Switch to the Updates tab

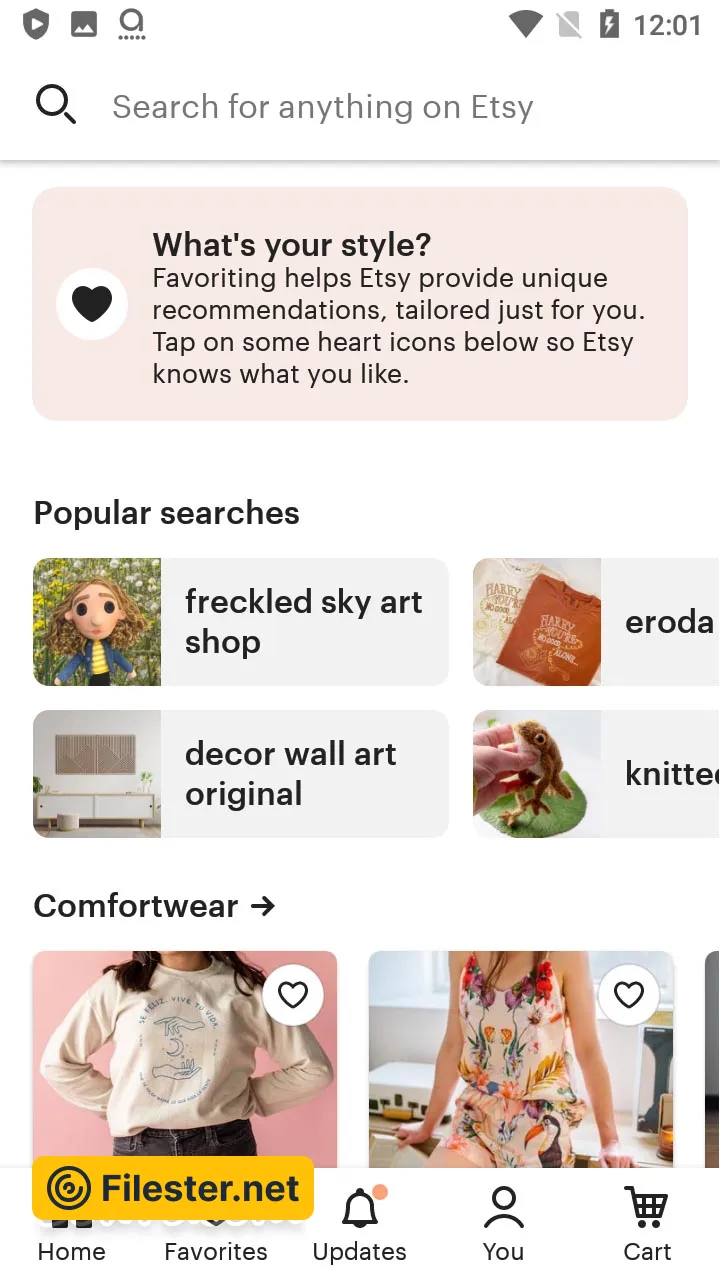click(360, 1226)
